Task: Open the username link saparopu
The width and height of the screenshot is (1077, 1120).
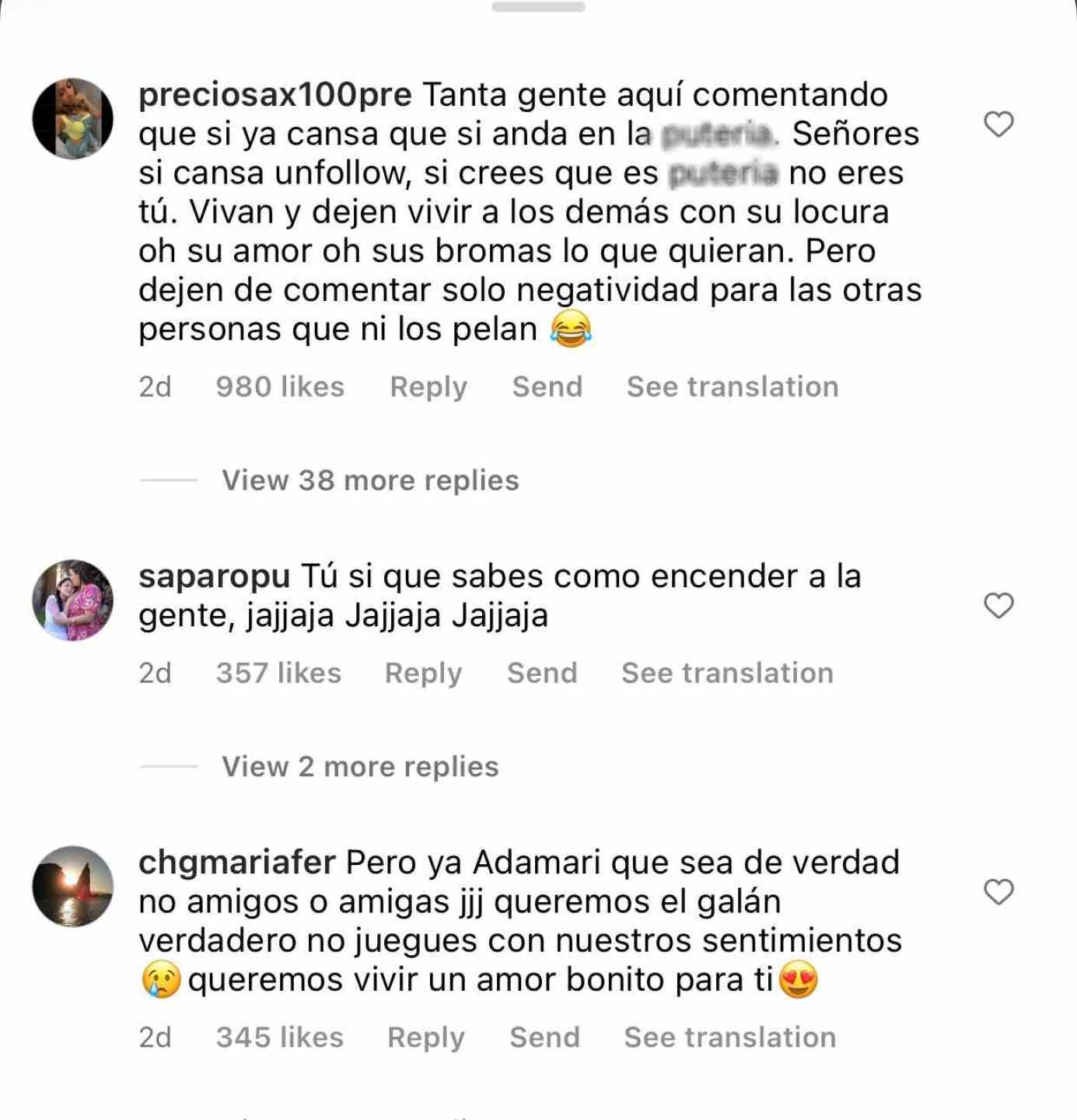Action: point(214,576)
